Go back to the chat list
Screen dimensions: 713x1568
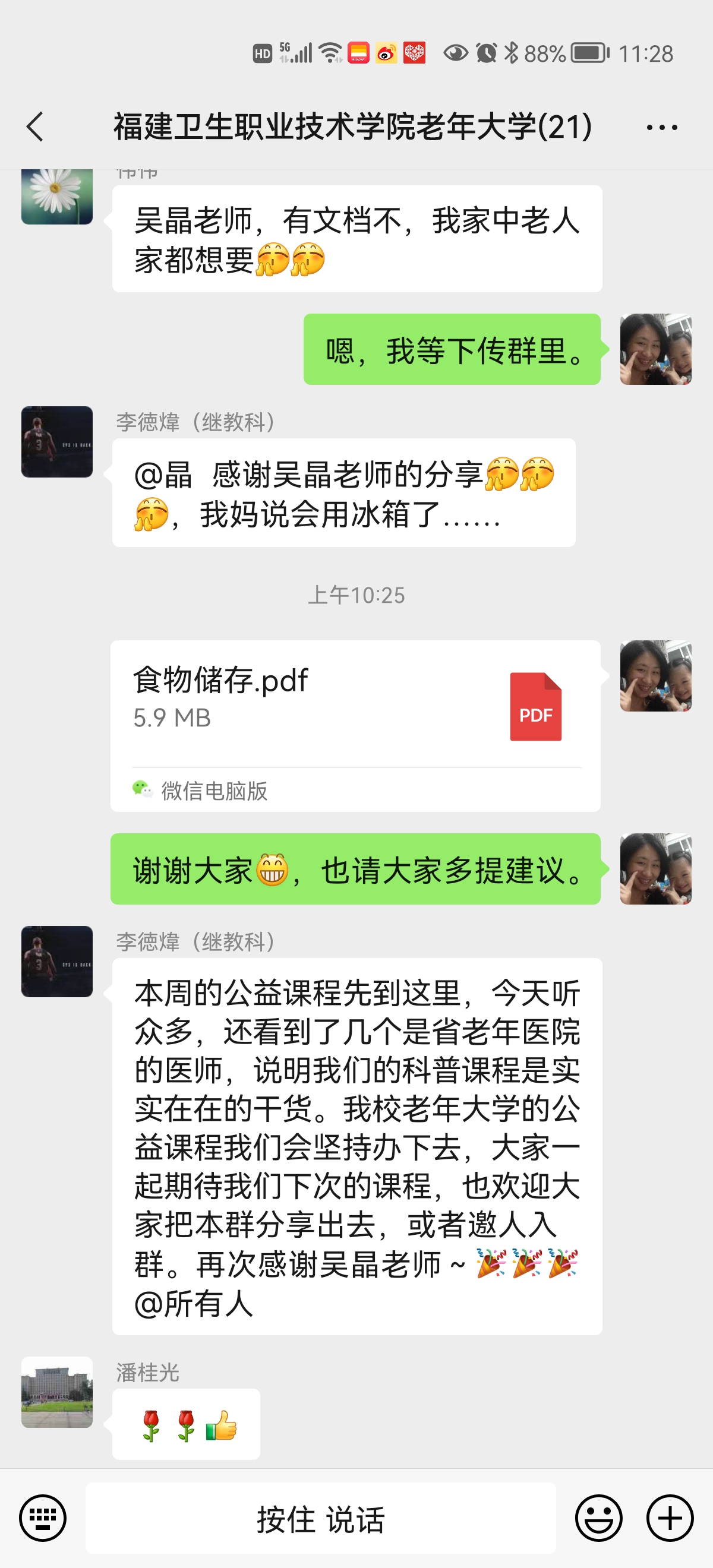pos(35,127)
